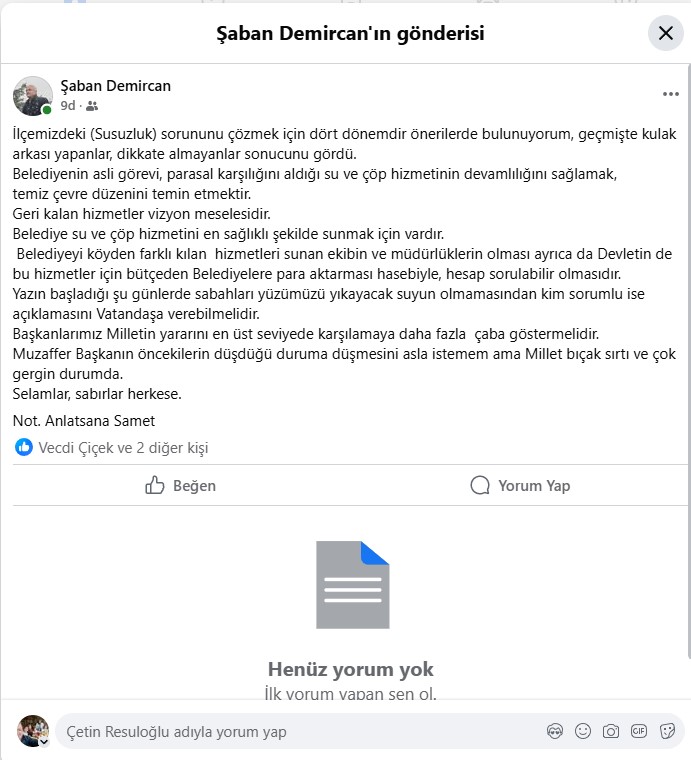Image resolution: width=691 pixels, height=760 pixels.
Task: Tap Şaban Demircan's profile picture
Action: (x=32, y=96)
